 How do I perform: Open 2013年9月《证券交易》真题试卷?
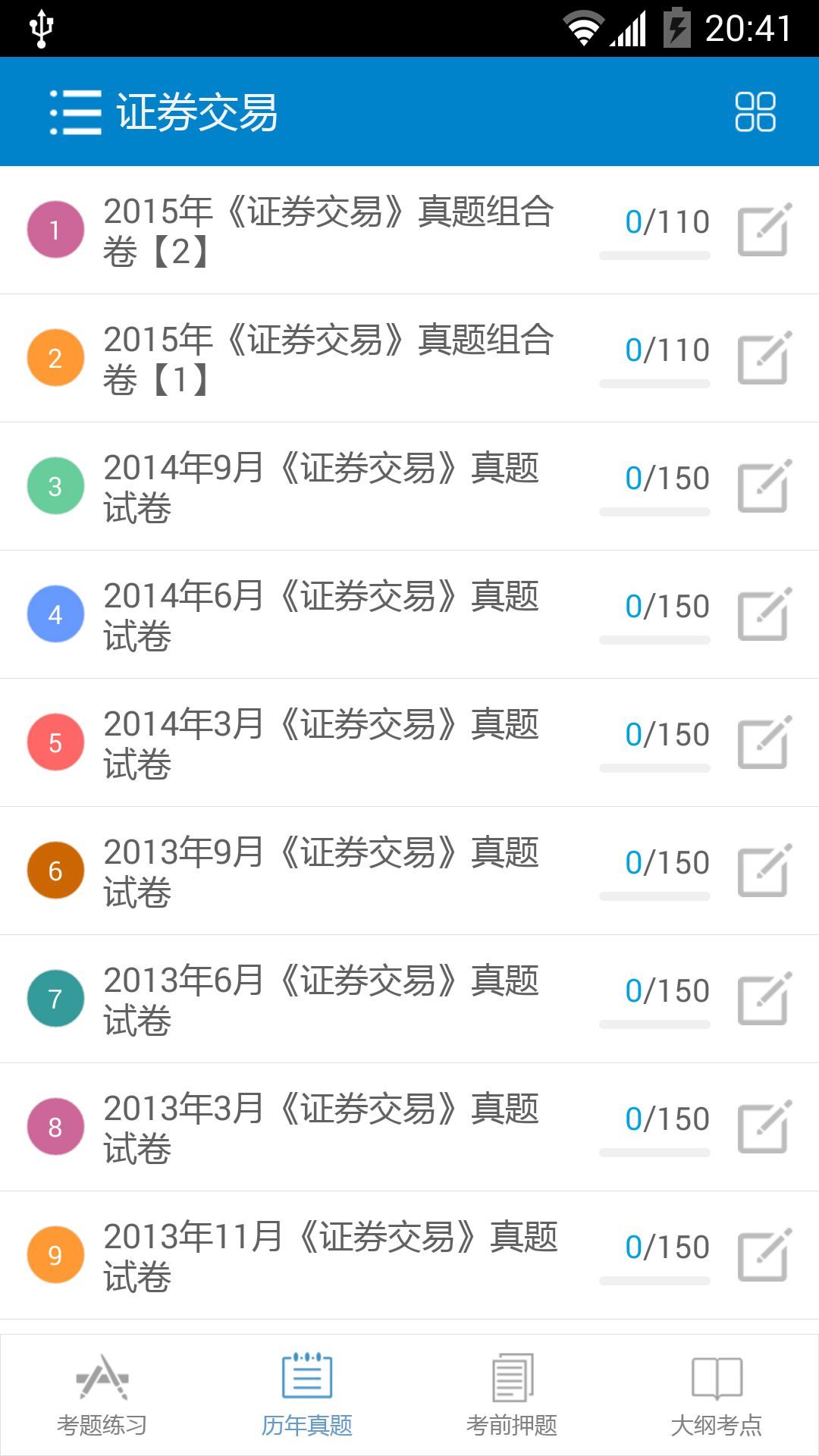321,871
